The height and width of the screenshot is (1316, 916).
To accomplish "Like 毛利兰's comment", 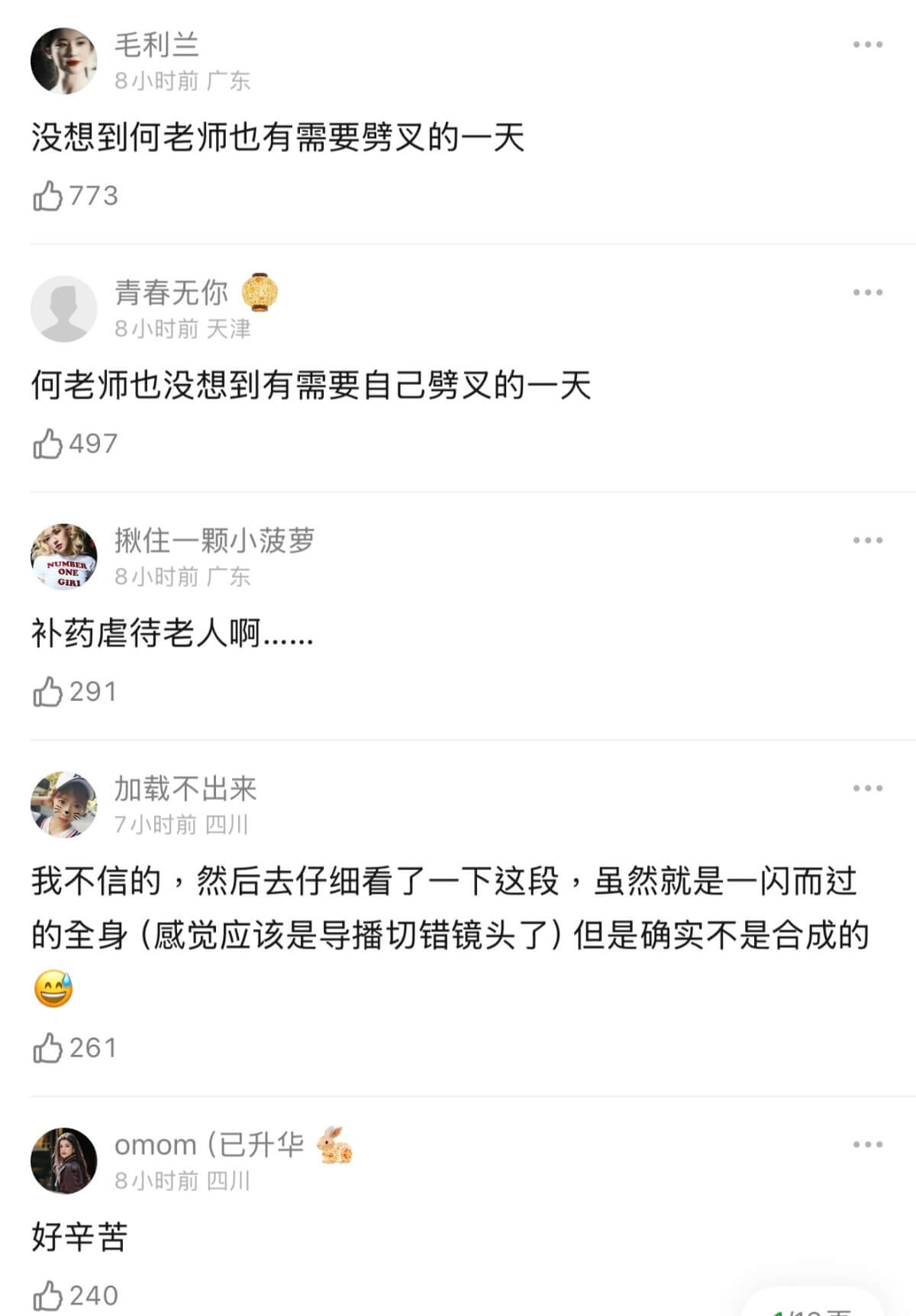I will click(x=48, y=196).
